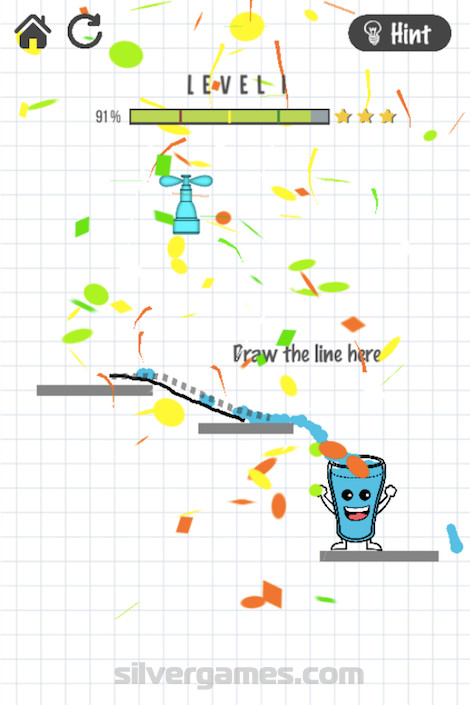Restart the level with the reload icon
Viewport: 470px width, 705px height.
coord(85,31)
